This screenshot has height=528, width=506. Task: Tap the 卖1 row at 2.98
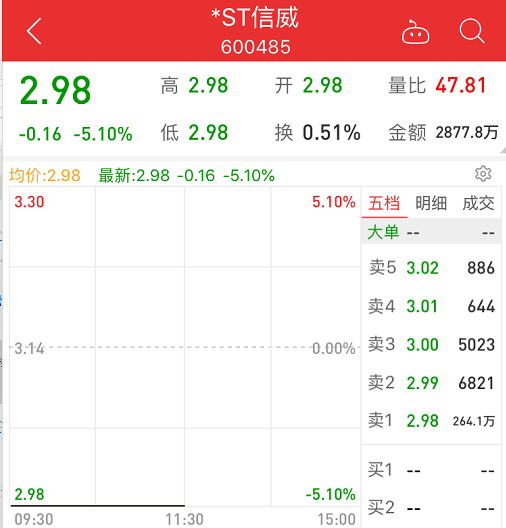coord(431,421)
